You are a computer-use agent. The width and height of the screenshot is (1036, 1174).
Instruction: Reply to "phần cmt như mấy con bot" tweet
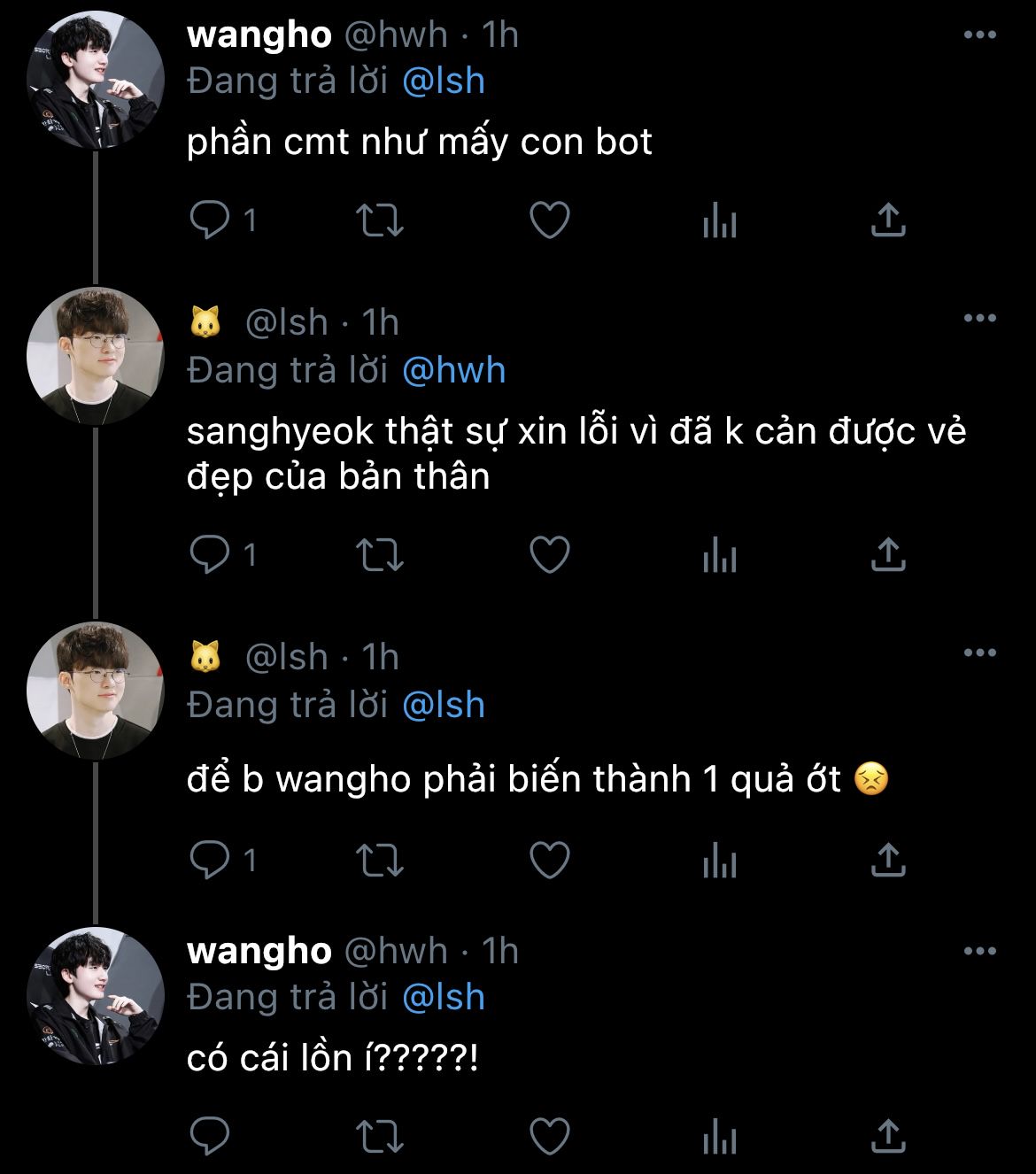coord(210,220)
